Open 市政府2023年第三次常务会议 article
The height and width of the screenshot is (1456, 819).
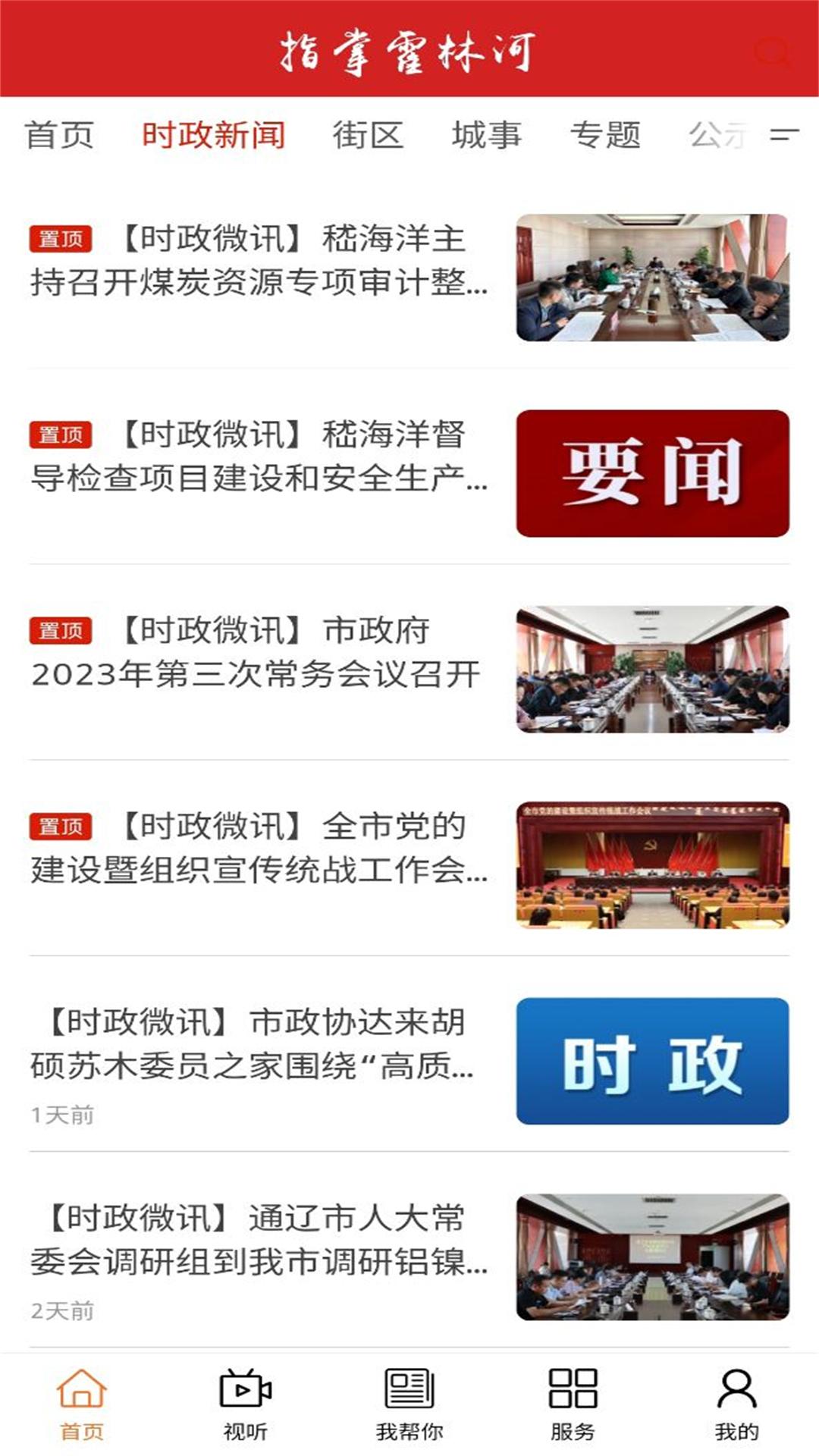[259, 652]
